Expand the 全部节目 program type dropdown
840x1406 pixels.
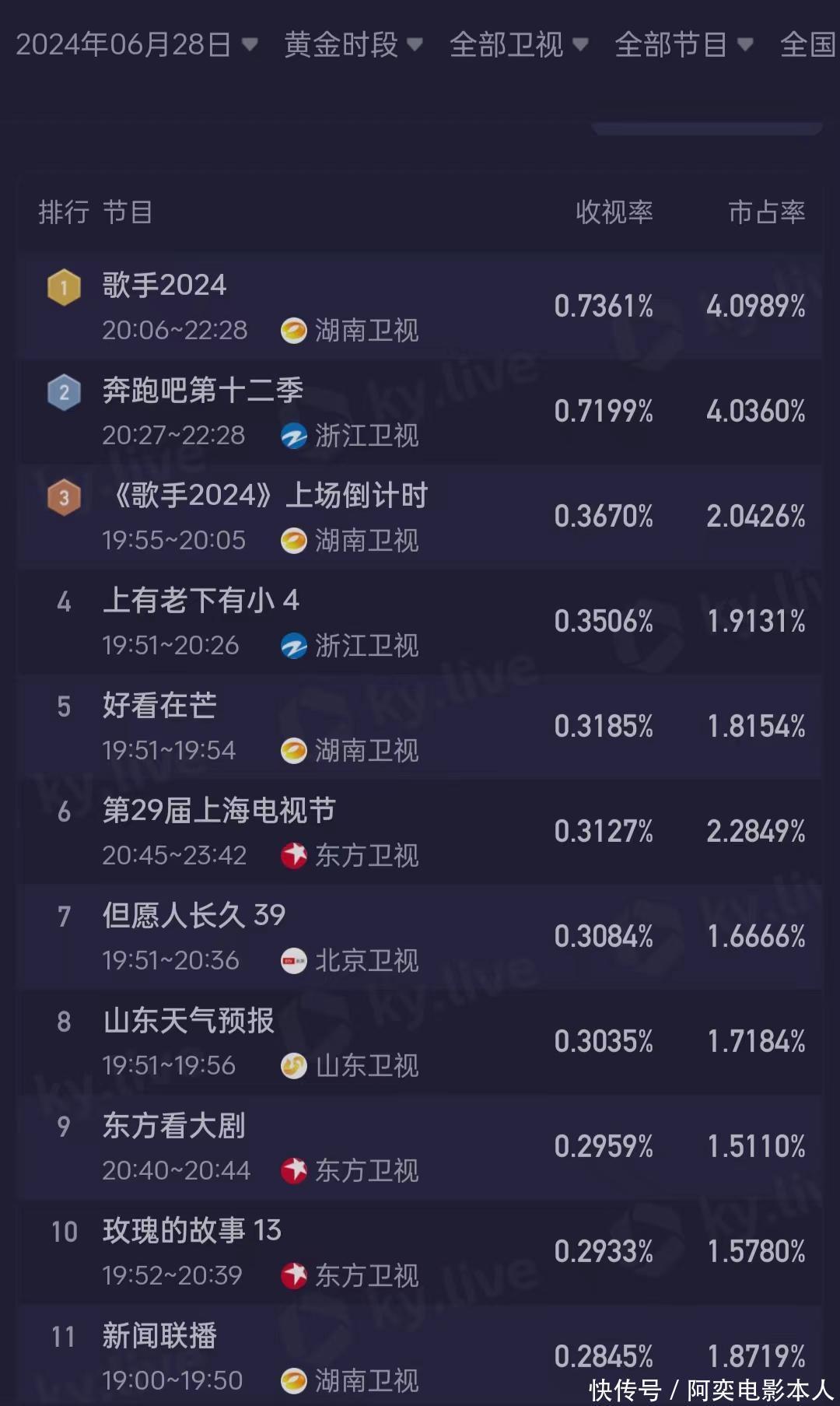[683, 44]
